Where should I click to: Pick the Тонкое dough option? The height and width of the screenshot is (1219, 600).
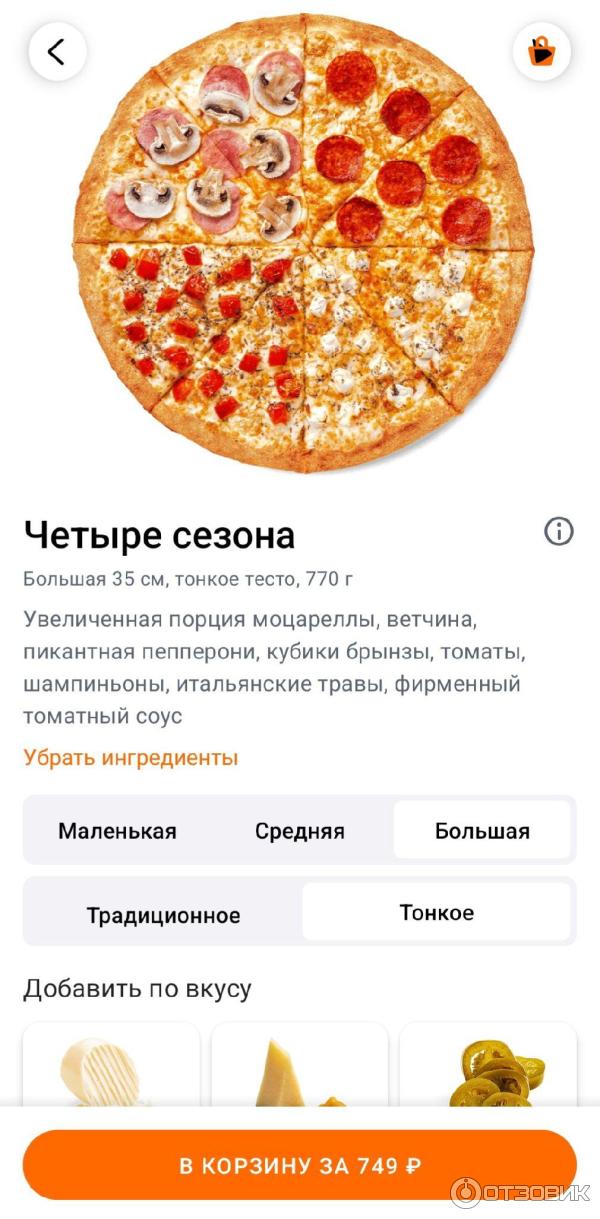437,913
